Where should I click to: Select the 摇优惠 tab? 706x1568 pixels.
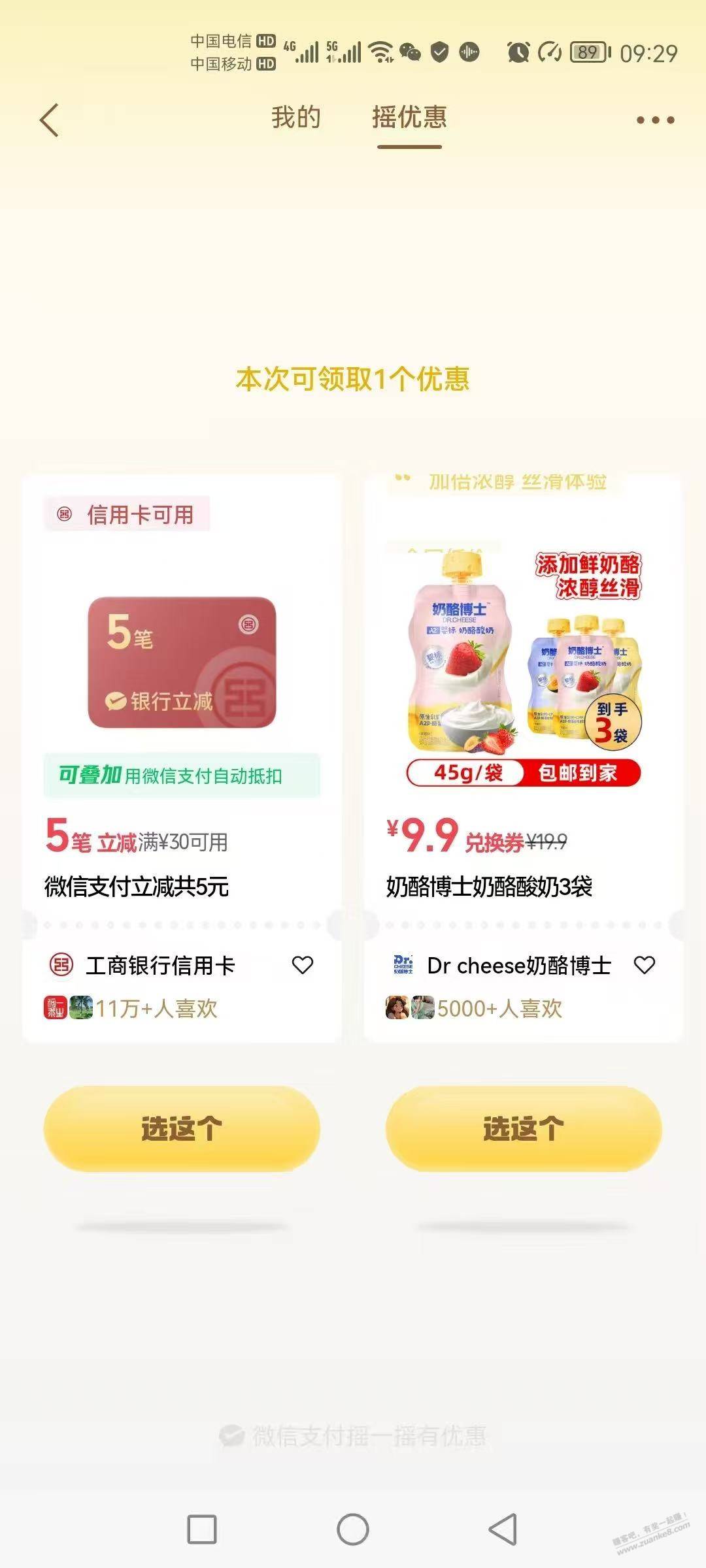tap(409, 118)
